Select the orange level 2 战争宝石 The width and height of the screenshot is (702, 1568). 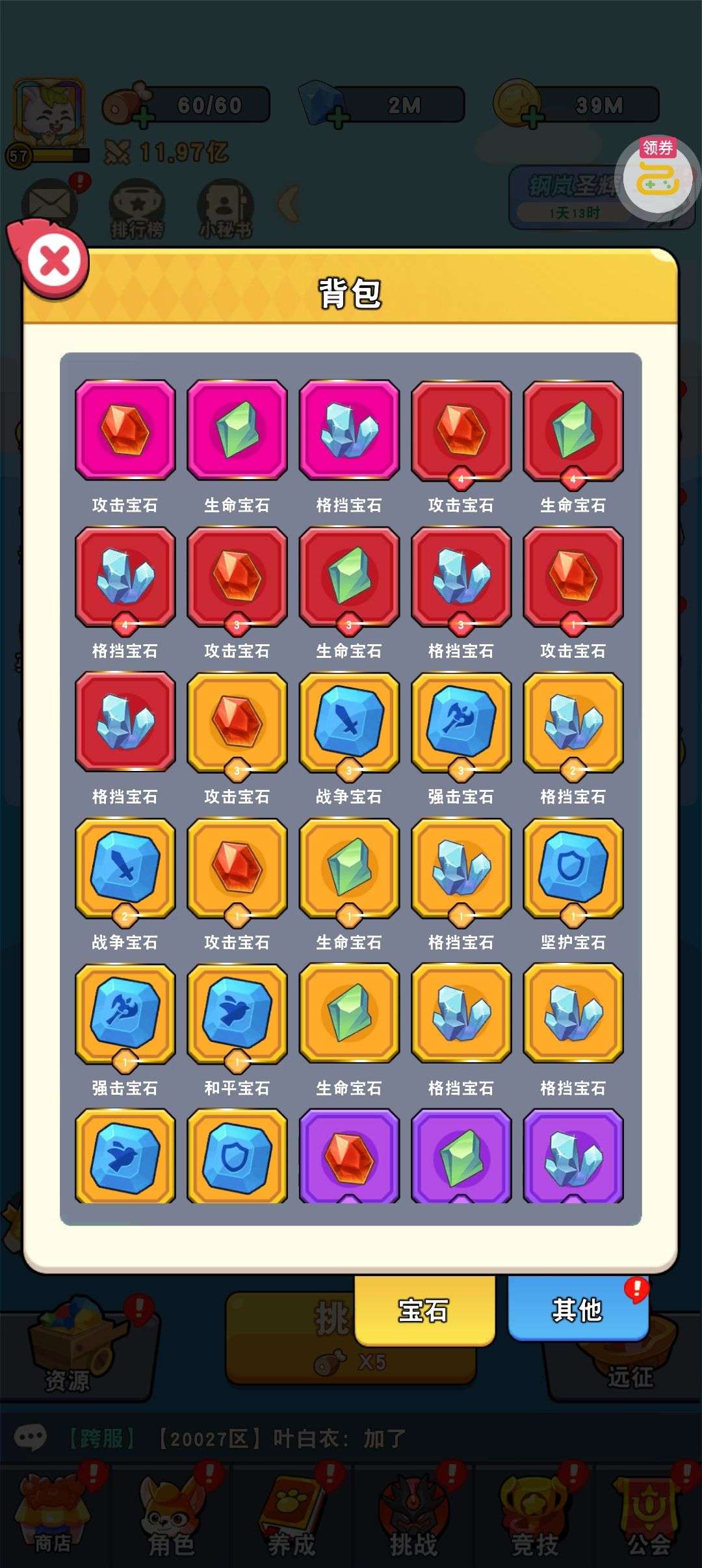[125, 869]
